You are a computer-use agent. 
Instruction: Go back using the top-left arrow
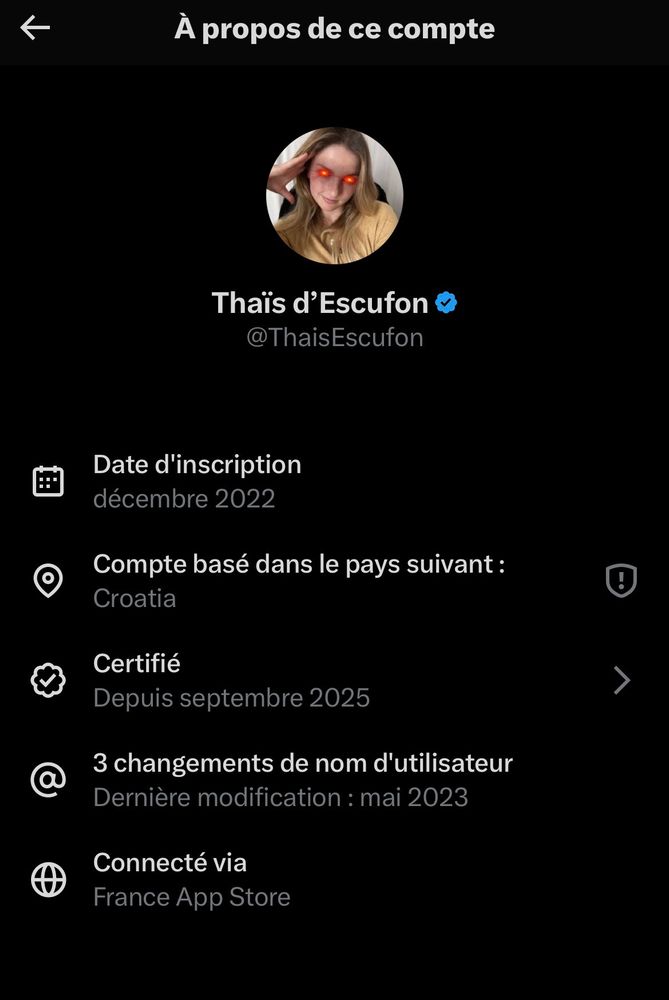point(35,28)
